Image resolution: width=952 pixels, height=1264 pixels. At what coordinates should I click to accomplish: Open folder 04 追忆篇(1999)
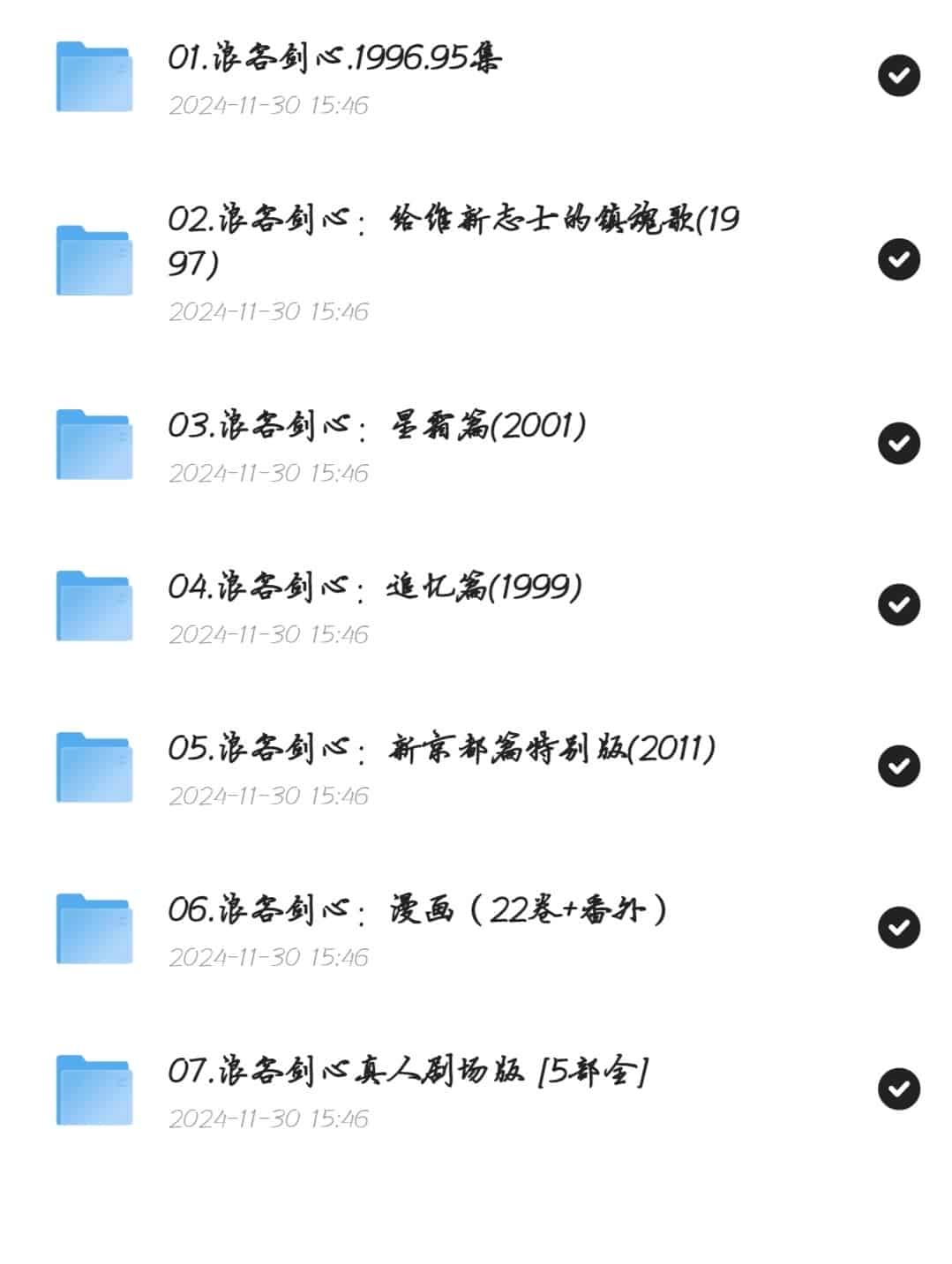(374, 587)
